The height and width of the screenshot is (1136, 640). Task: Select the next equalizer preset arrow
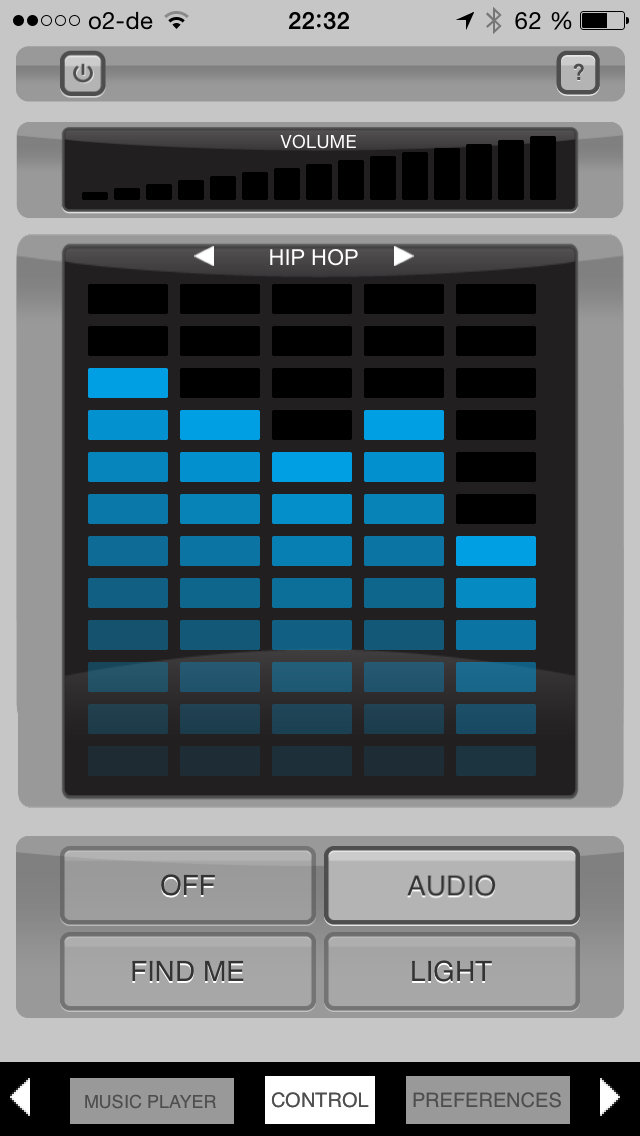[404, 256]
